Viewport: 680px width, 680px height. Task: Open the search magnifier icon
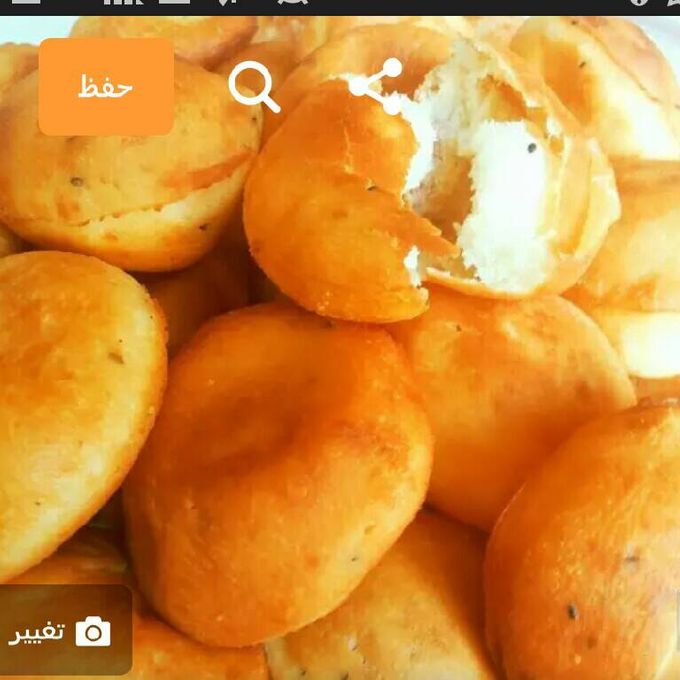pos(254,87)
